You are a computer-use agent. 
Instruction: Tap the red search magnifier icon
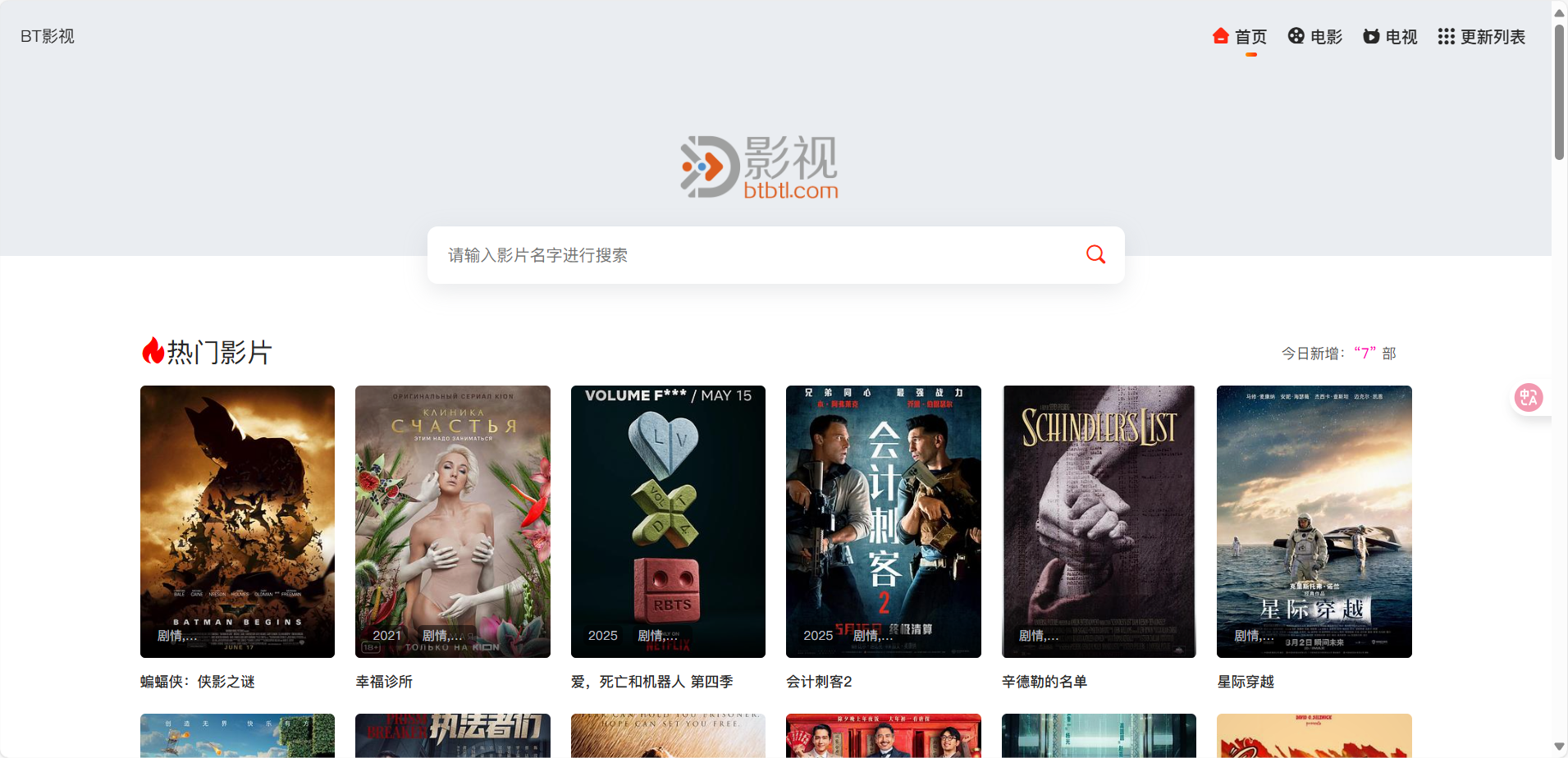coord(1095,254)
